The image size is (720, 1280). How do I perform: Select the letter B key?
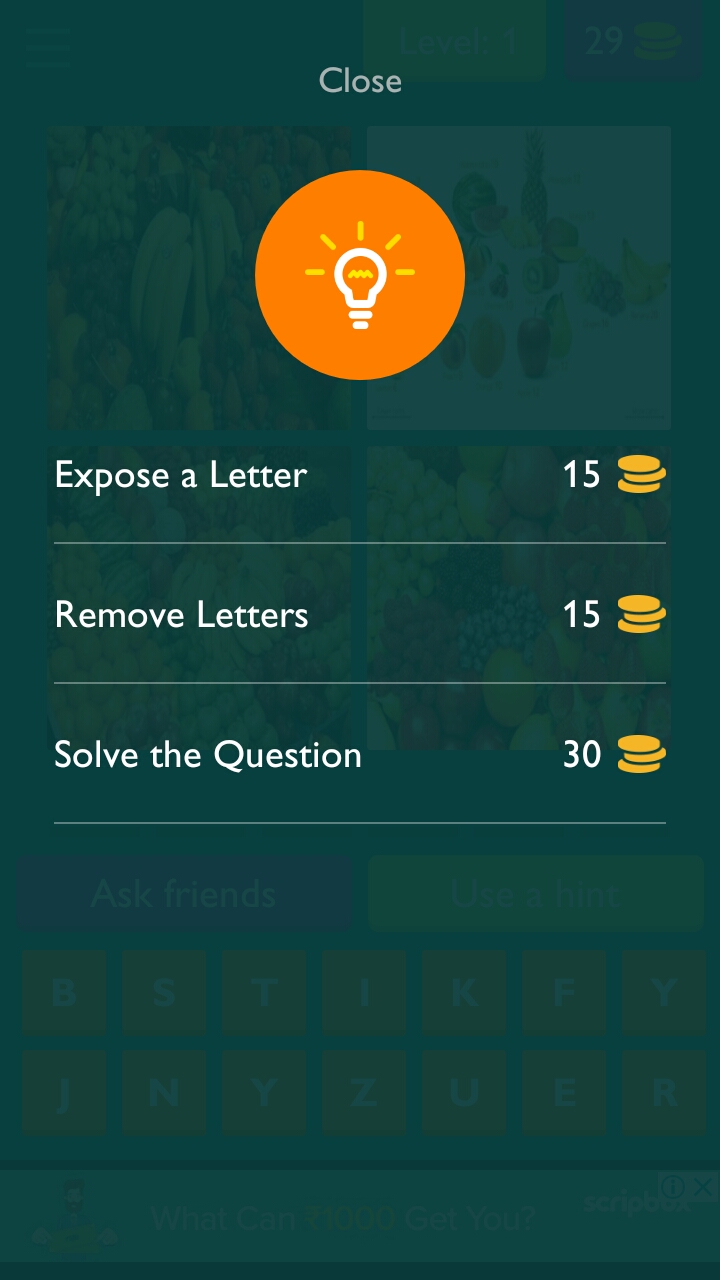click(63, 992)
